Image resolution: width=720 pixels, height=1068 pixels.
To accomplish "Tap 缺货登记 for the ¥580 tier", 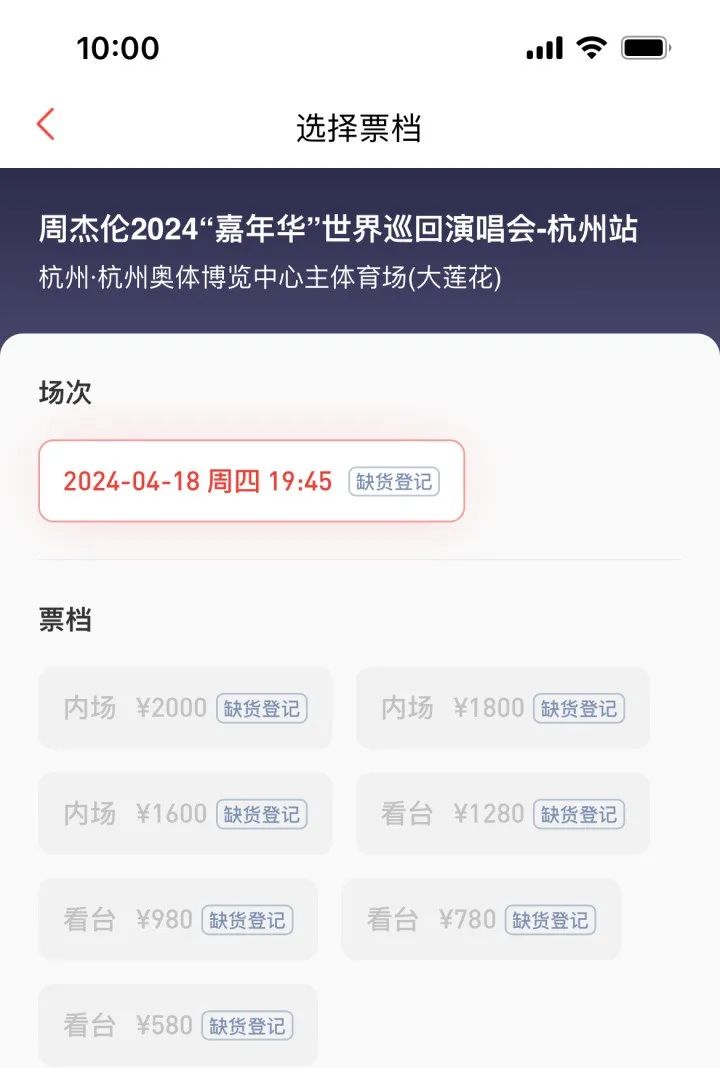I will 247,1025.
